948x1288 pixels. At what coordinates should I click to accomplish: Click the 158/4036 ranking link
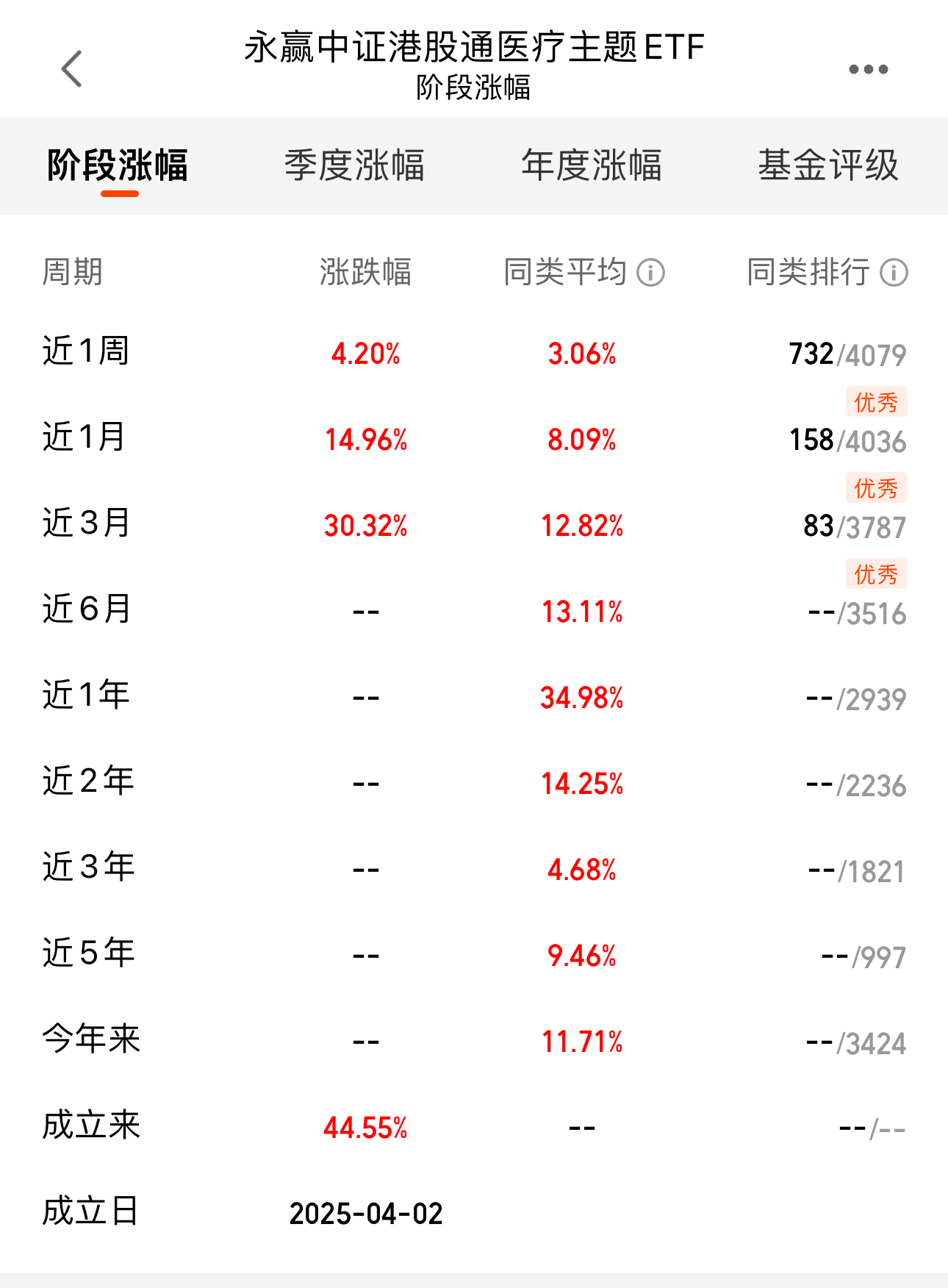point(849,439)
